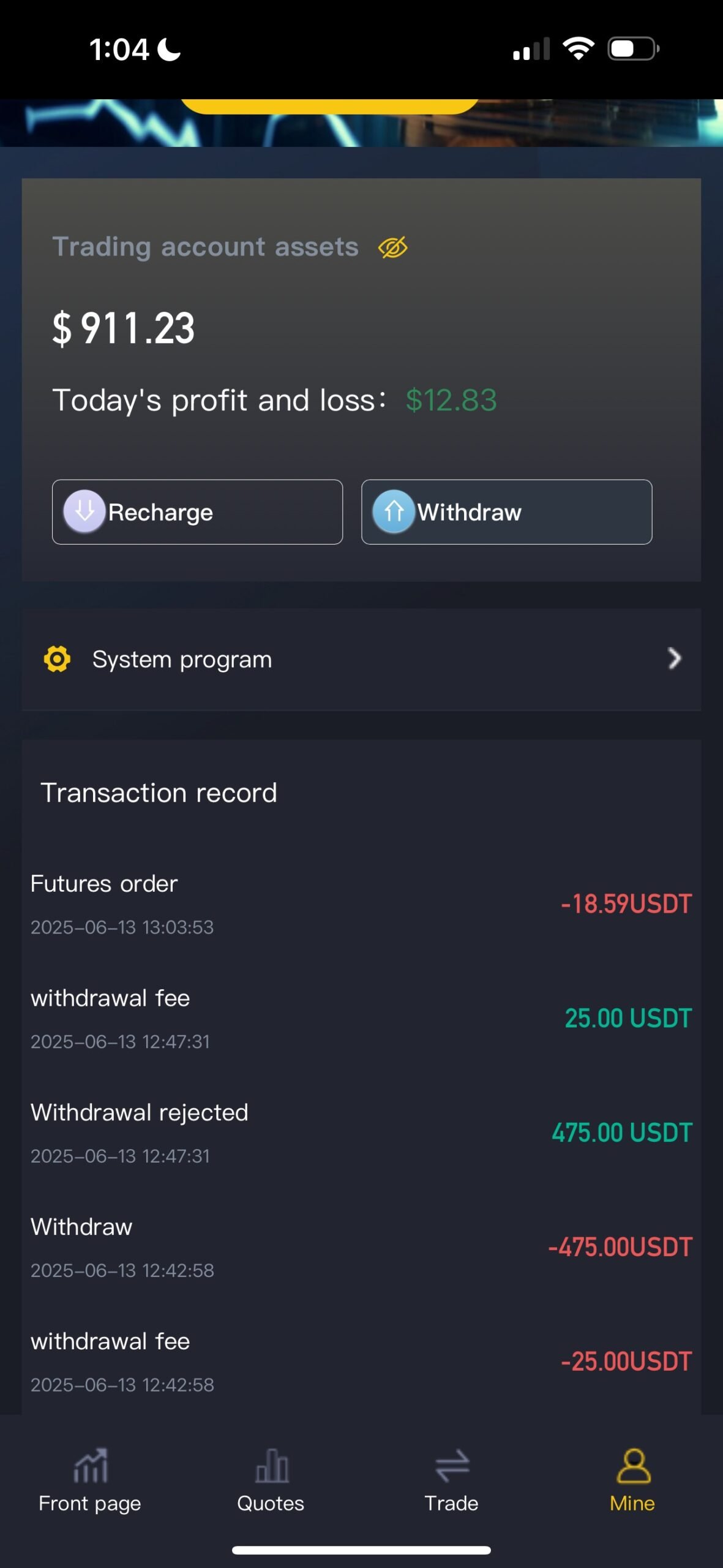View the Withdrawal rejected record

[x=361, y=1133]
